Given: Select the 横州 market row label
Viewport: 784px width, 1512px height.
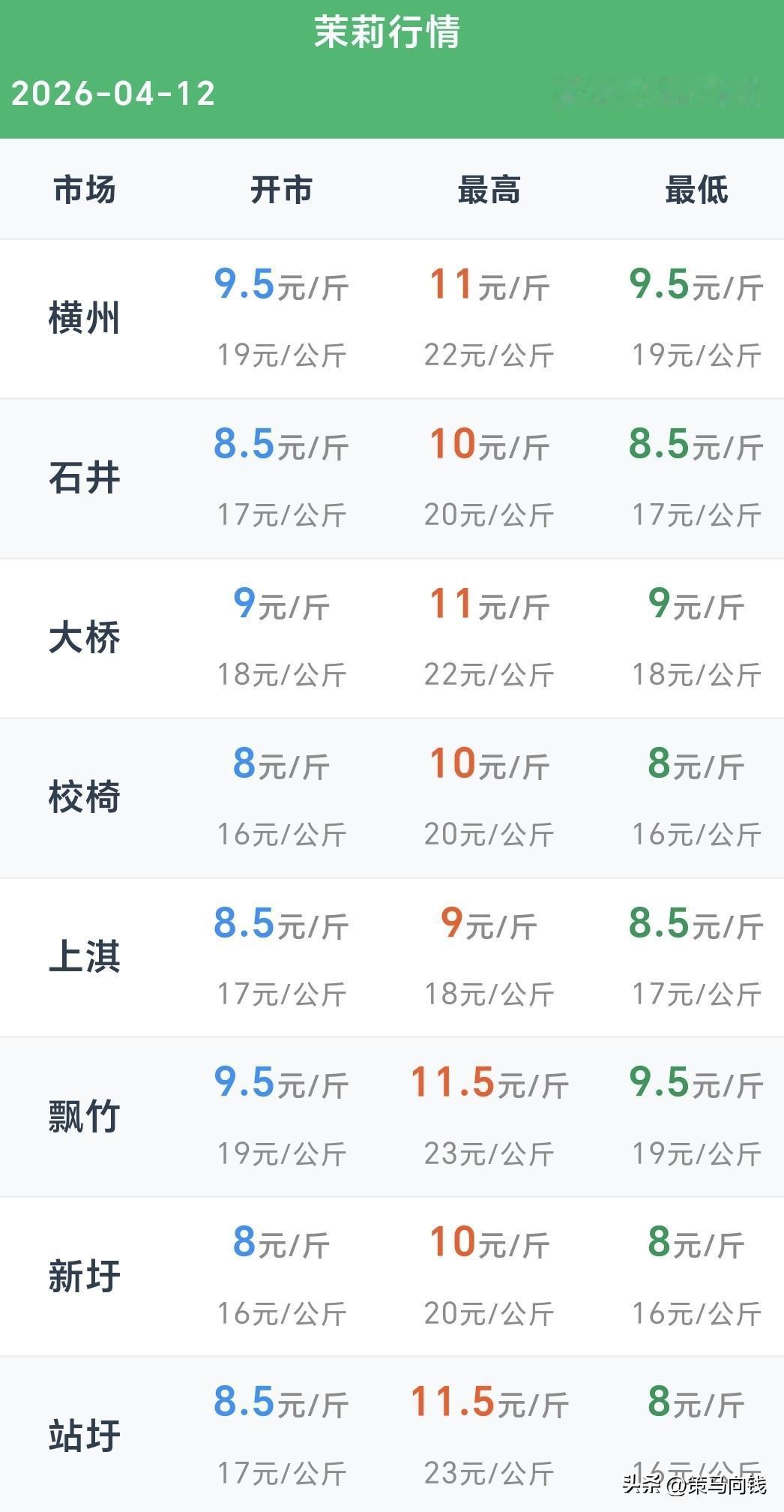Looking at the screenshot, I should pos(86,316).
